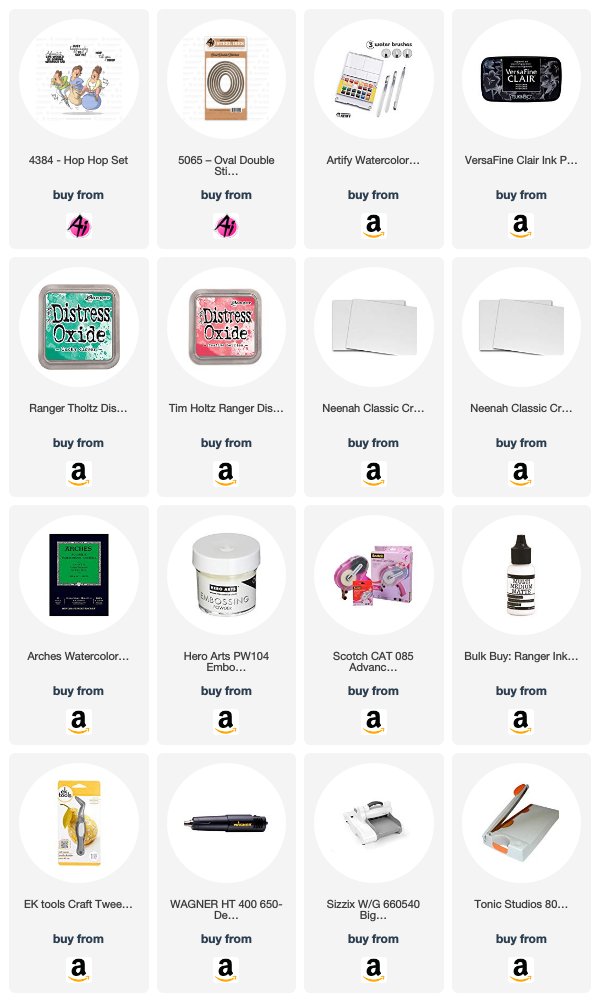Tap the Amazon icon under Tonic Studios 80
This screenshot has height=1002, width=600.
[521, 969]
